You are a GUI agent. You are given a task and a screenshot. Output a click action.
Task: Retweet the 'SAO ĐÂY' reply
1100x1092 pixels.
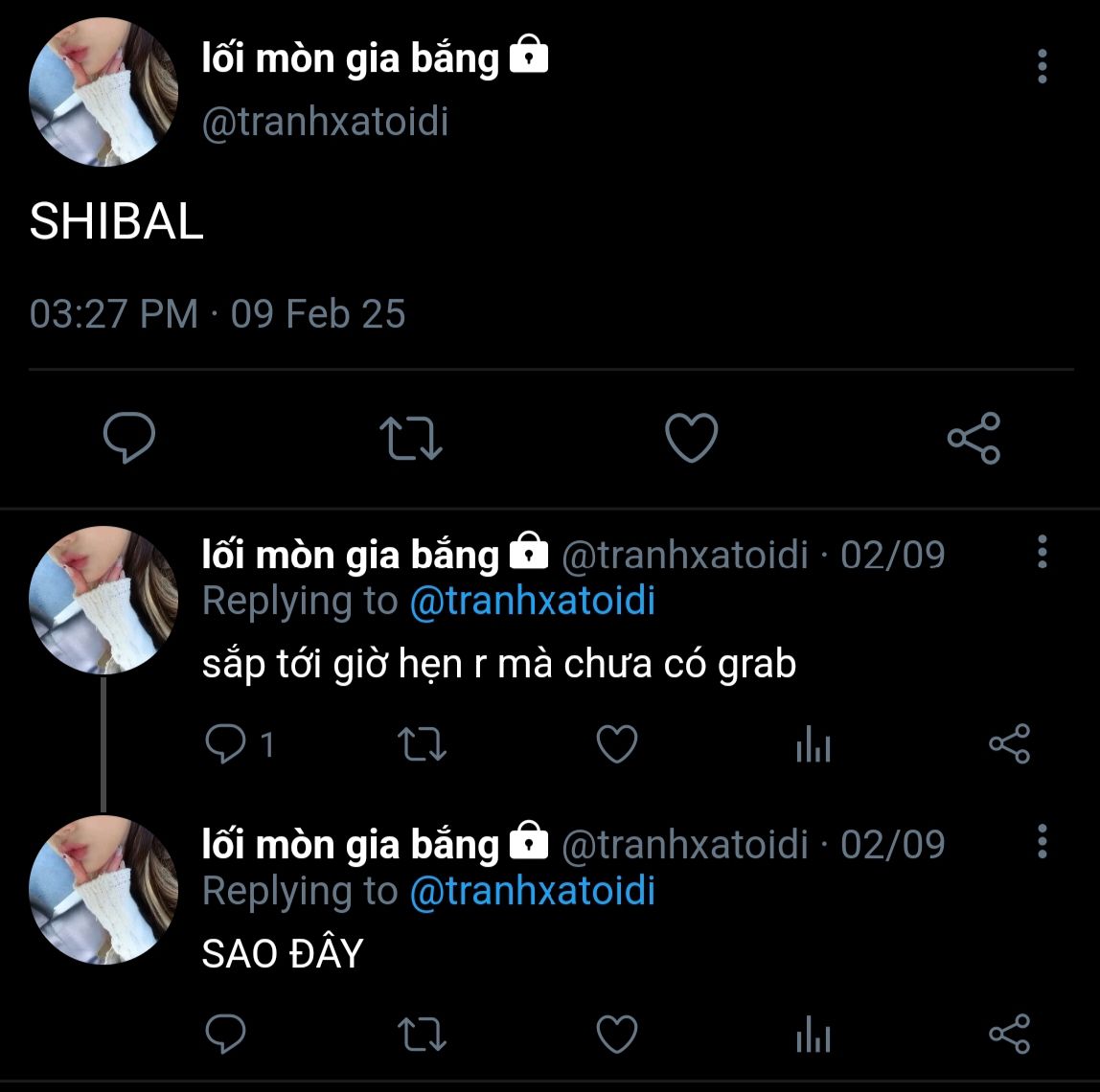(422, 1035)
